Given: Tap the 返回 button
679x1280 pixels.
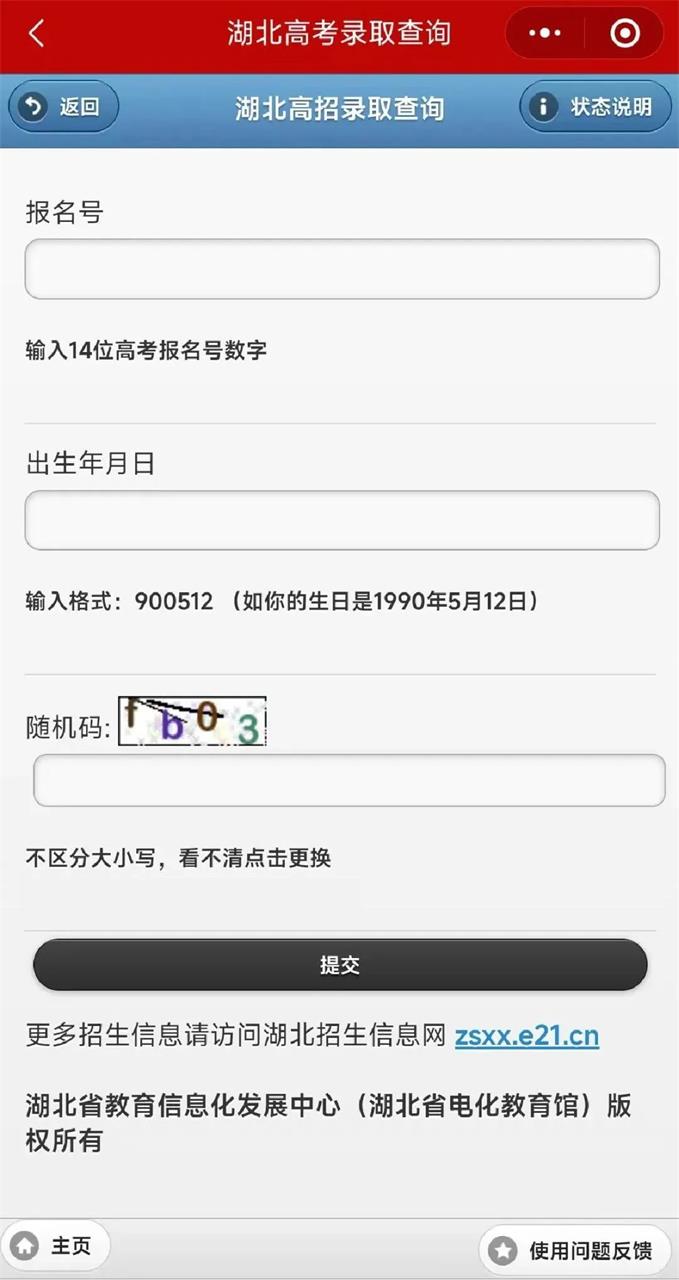Looking at the screenshot, I should [x=63, y=107].
